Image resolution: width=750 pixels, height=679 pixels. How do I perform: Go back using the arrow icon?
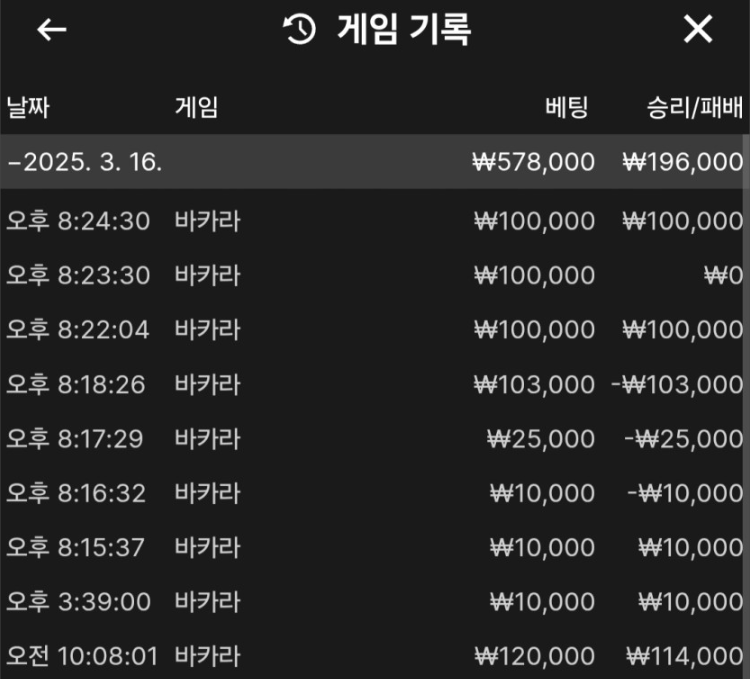[x=51, y=30]
